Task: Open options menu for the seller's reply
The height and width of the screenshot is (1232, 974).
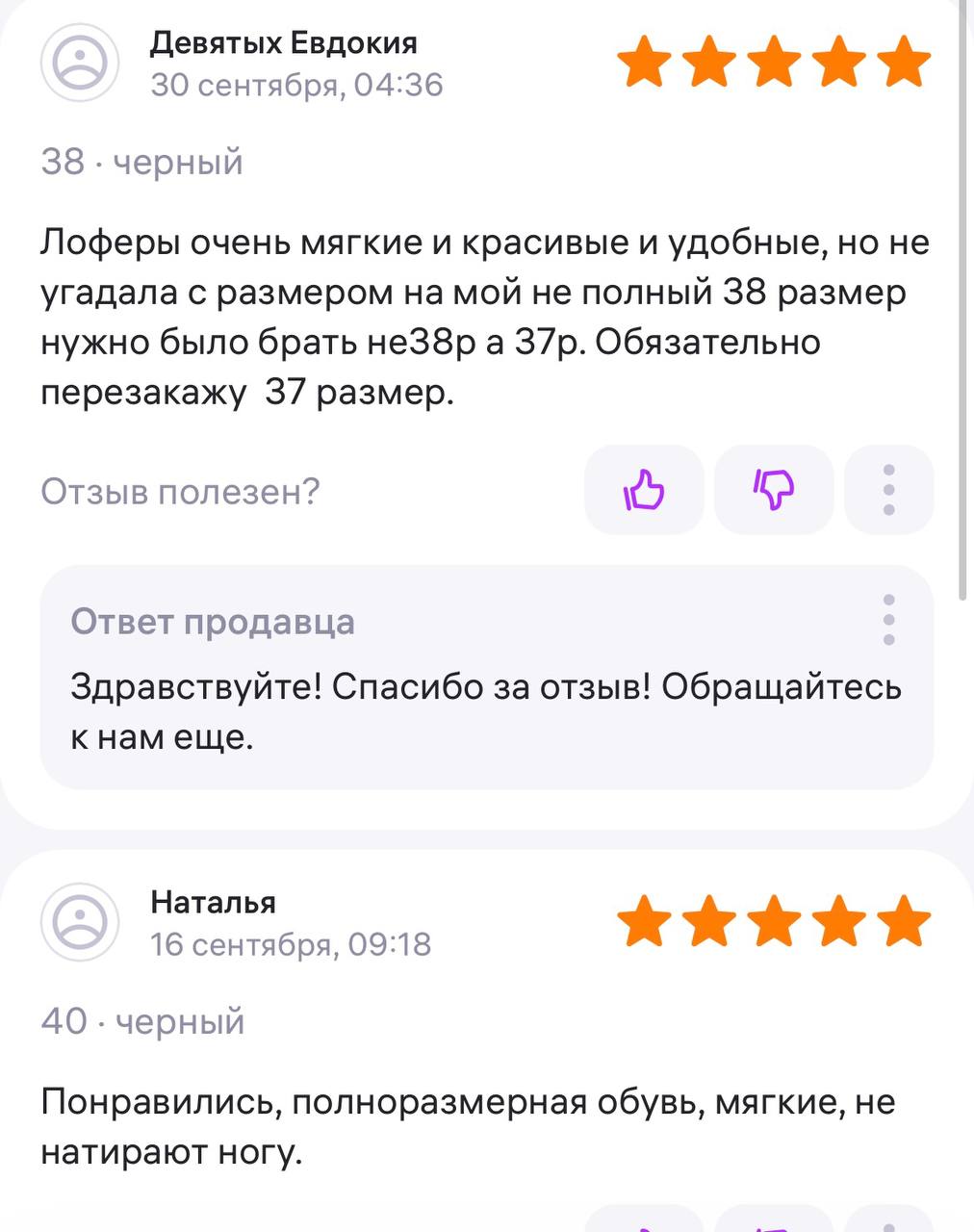Action: point(888,619)
